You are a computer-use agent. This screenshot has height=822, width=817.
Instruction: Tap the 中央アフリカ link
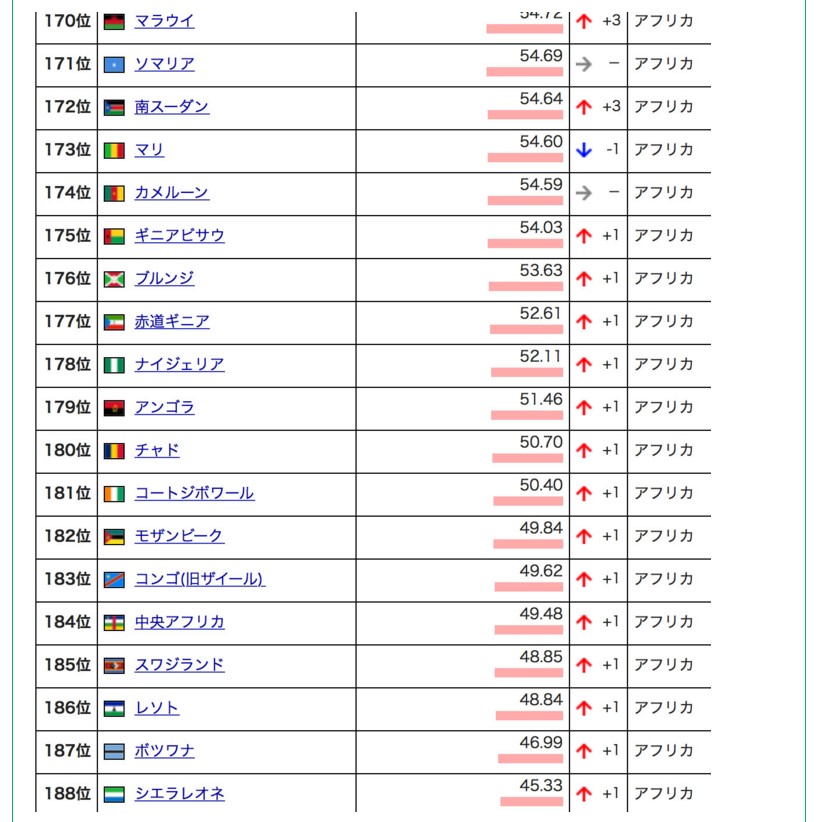tap(179, 623)
